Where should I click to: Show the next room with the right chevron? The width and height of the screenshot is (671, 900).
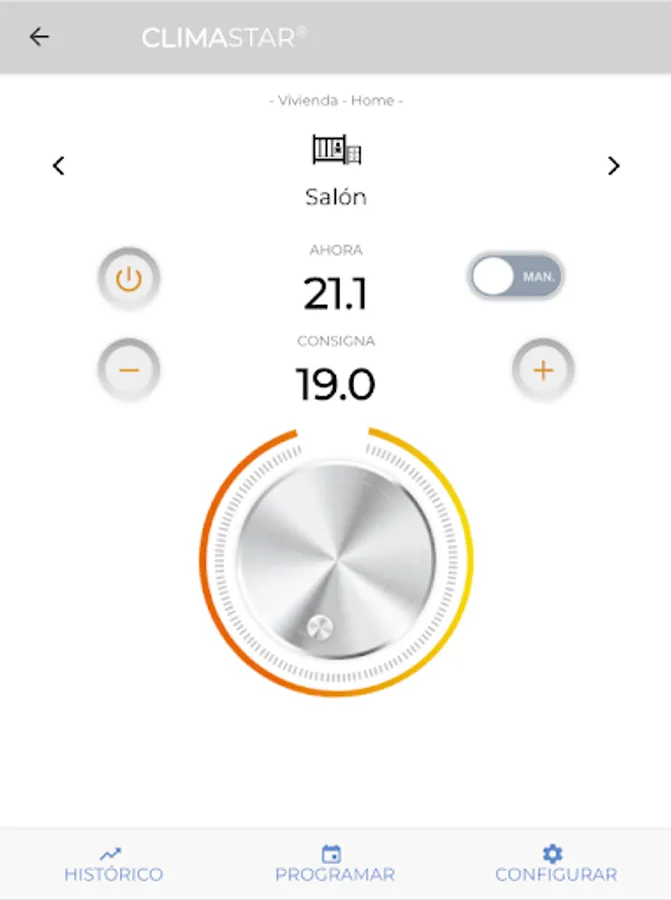[614, 166]
